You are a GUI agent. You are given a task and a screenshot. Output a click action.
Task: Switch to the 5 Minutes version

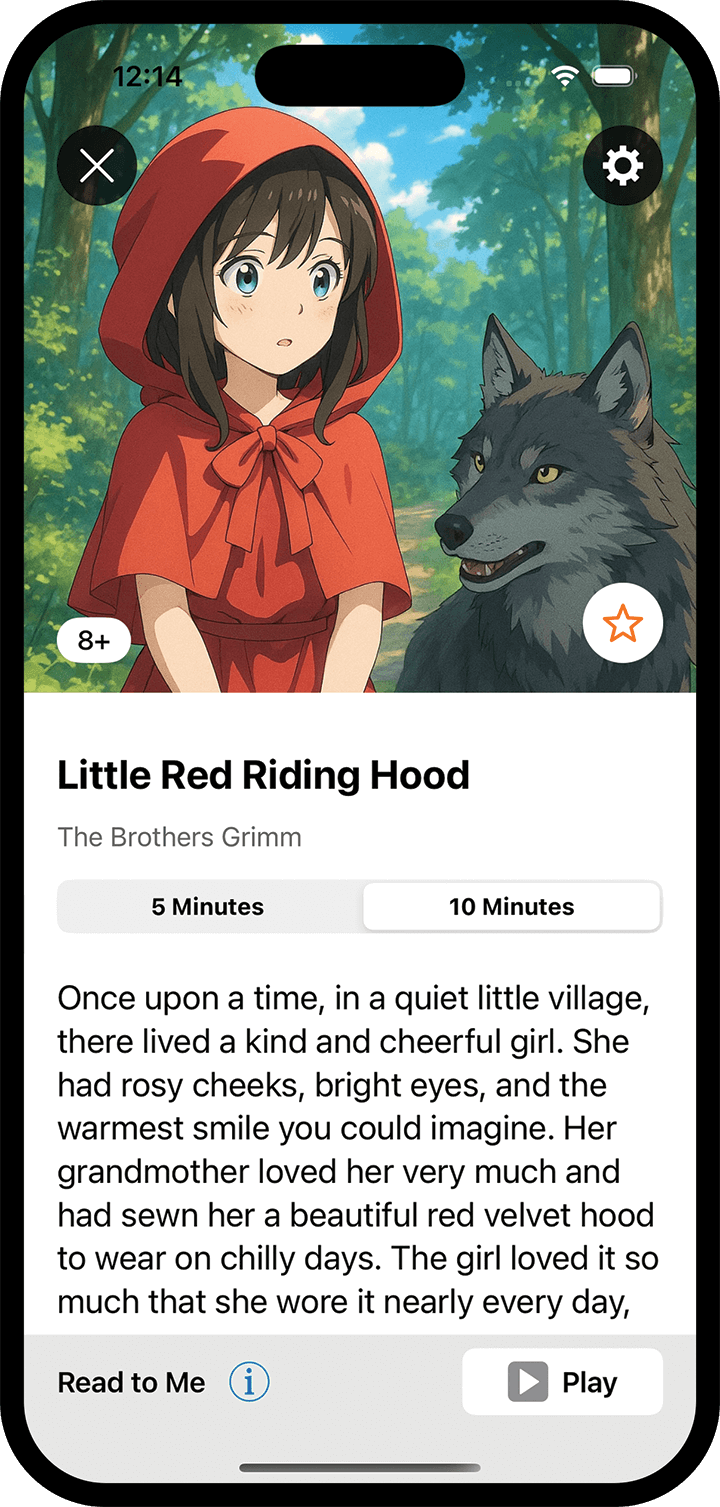coord(208,907)
